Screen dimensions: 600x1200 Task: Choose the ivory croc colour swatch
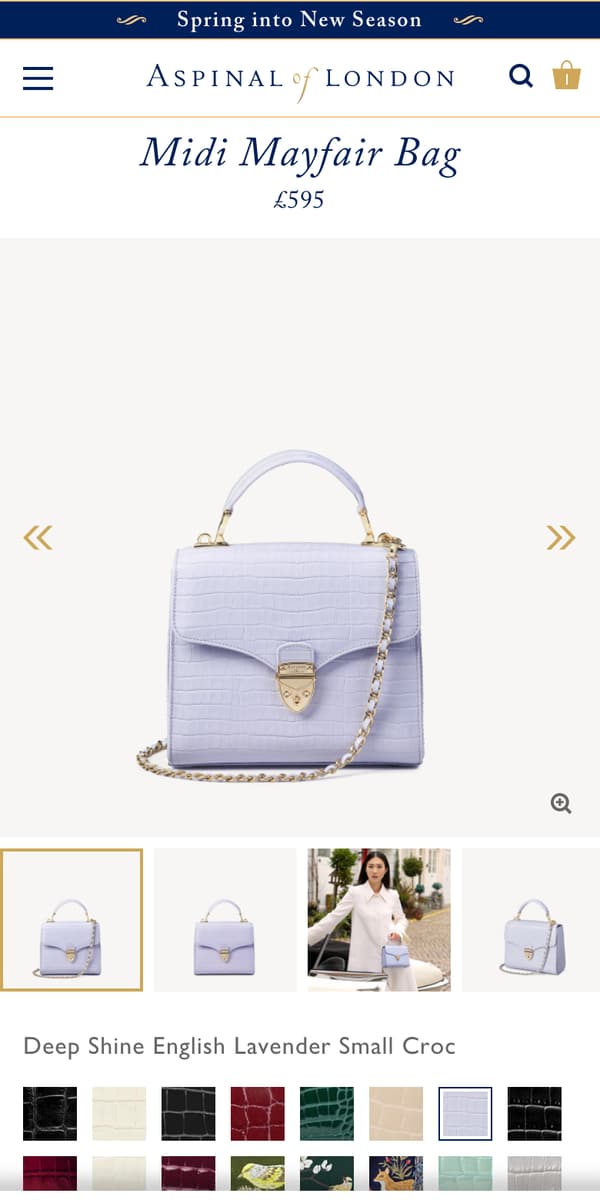pos(119,1114)
